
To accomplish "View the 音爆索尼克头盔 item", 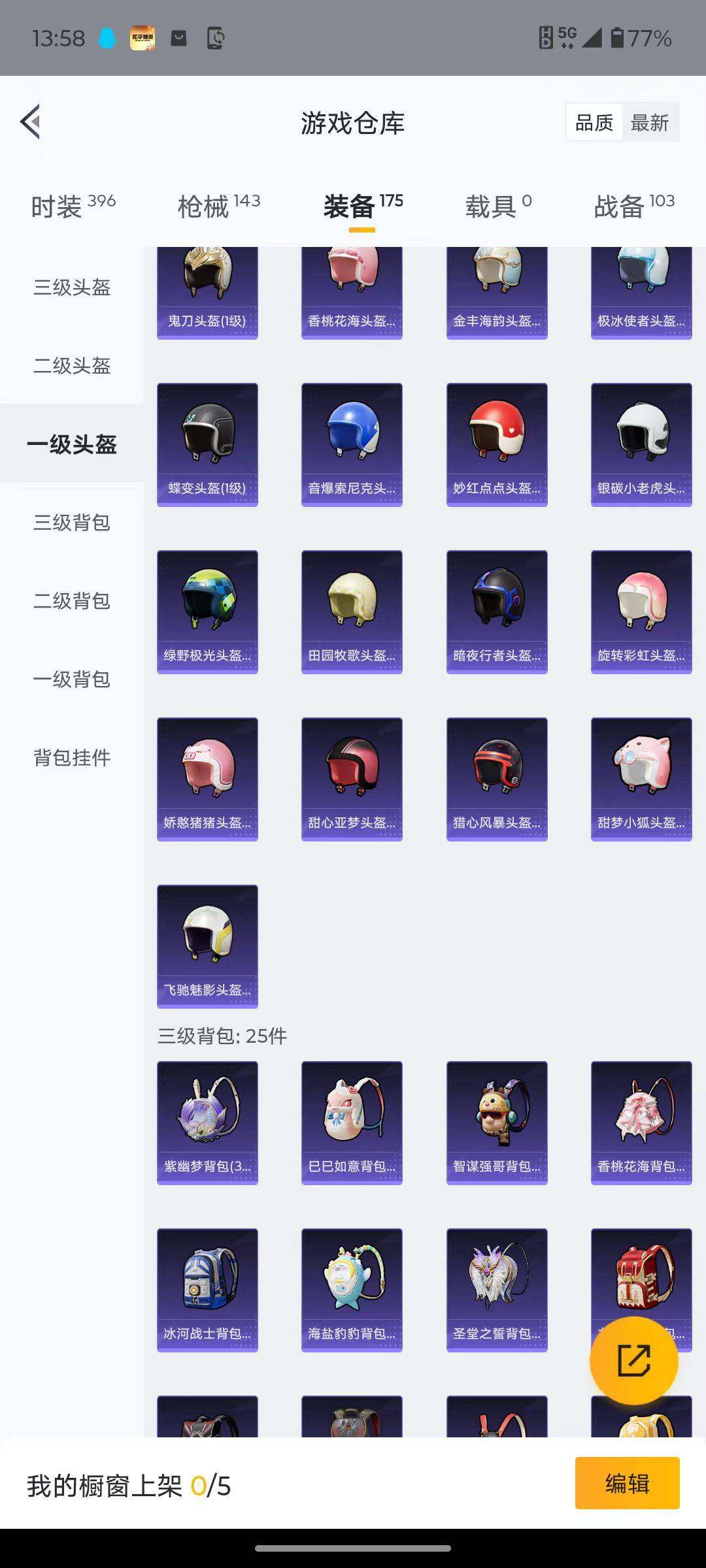I will 352,444.
